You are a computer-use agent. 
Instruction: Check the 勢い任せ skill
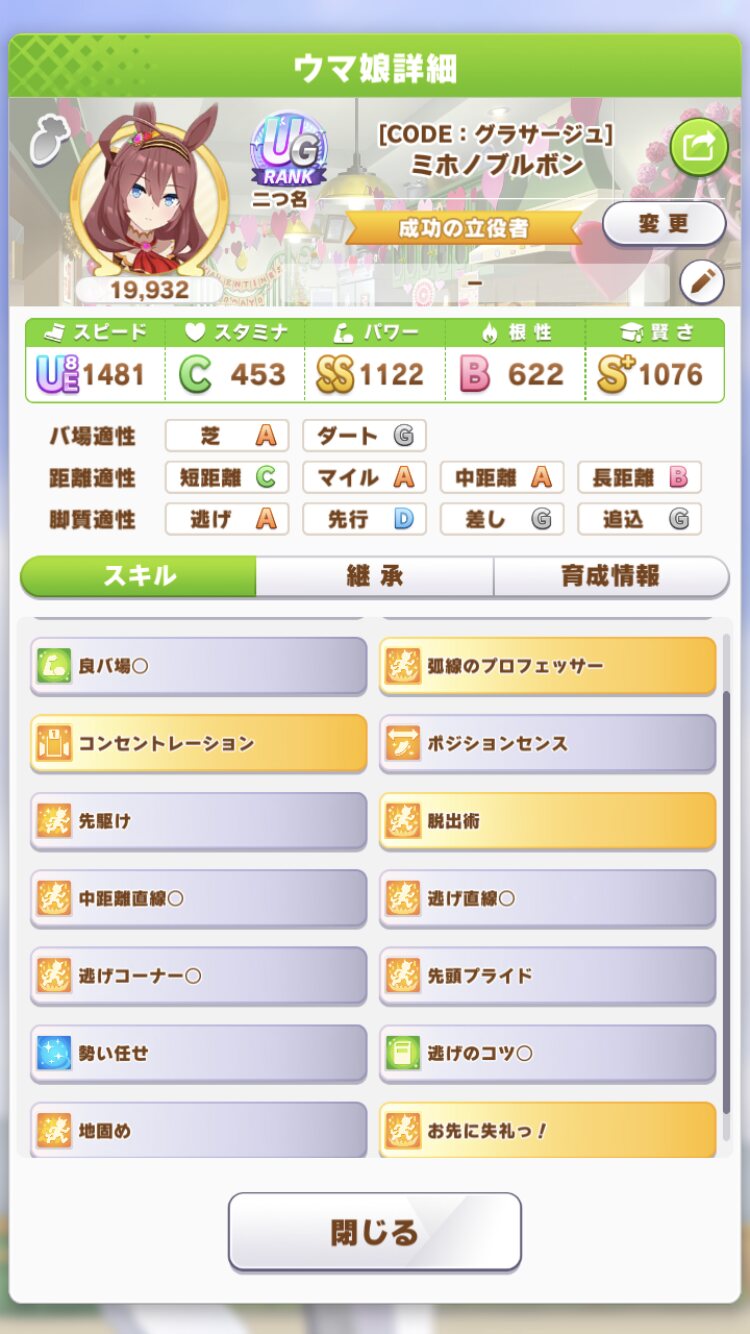click(x=199, y=1053)
